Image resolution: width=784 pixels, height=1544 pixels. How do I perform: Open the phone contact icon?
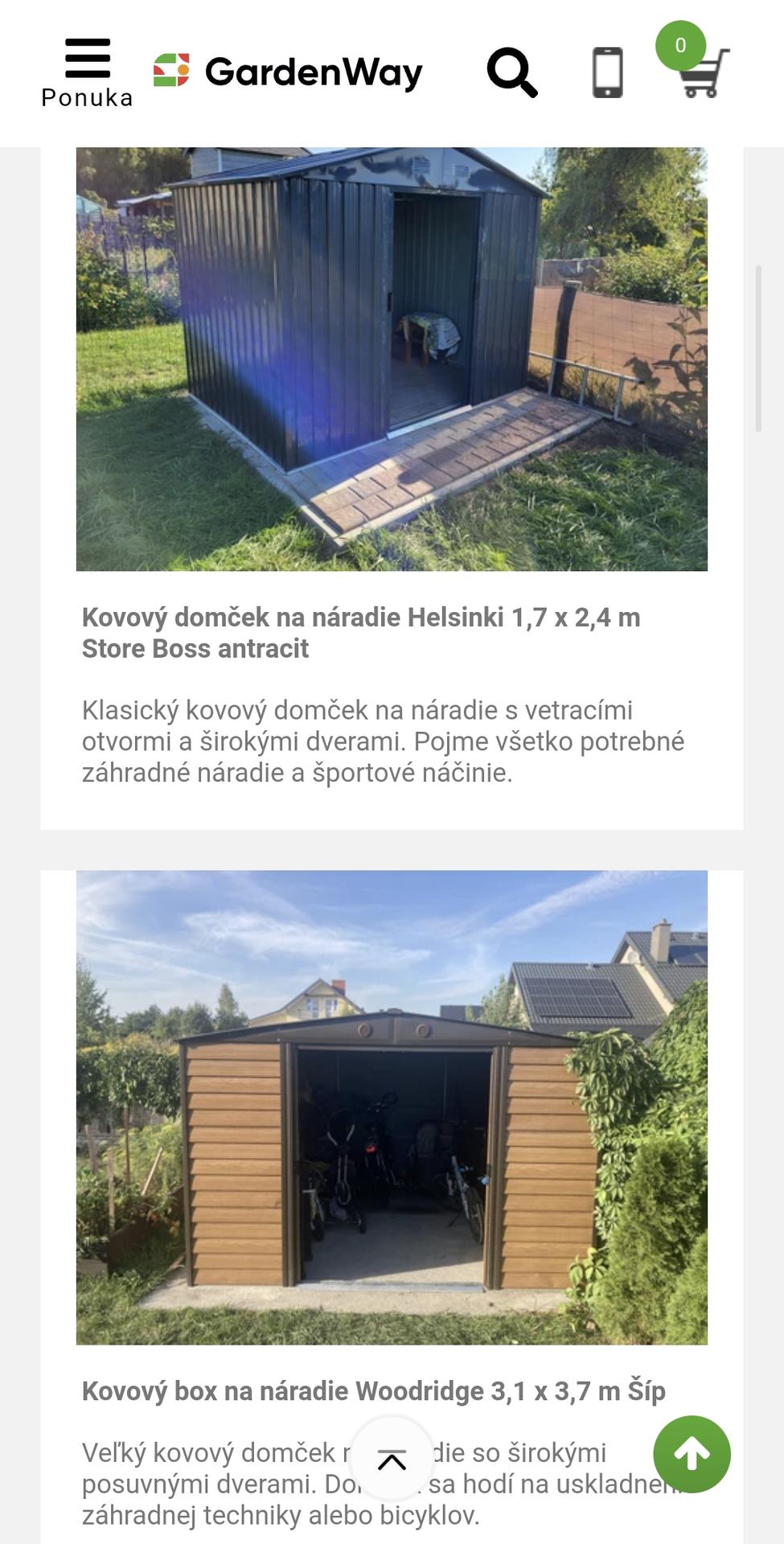(x=607, y=72)
